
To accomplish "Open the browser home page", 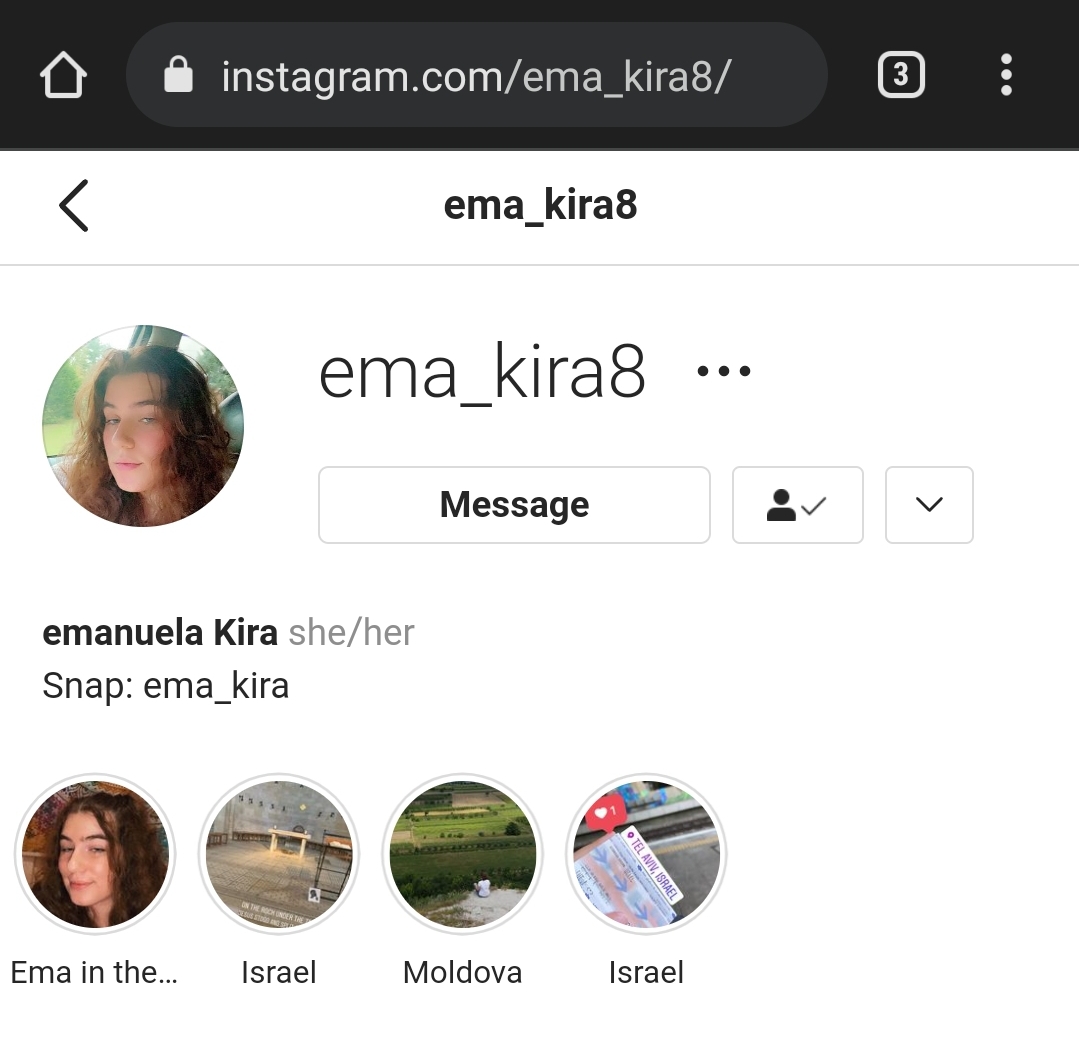I will [63, 76].
